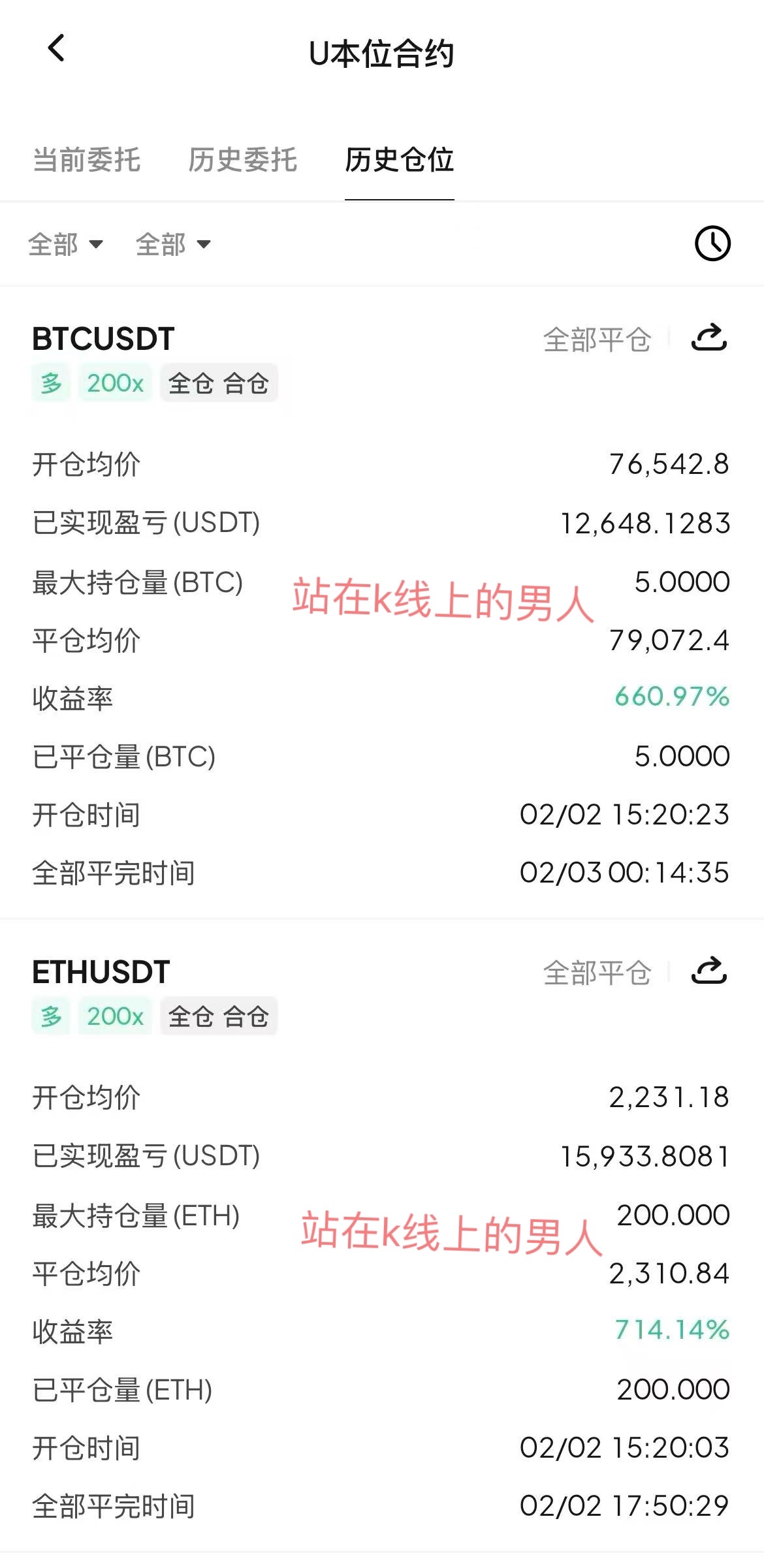Select the 历史仓位 tab

399,160
